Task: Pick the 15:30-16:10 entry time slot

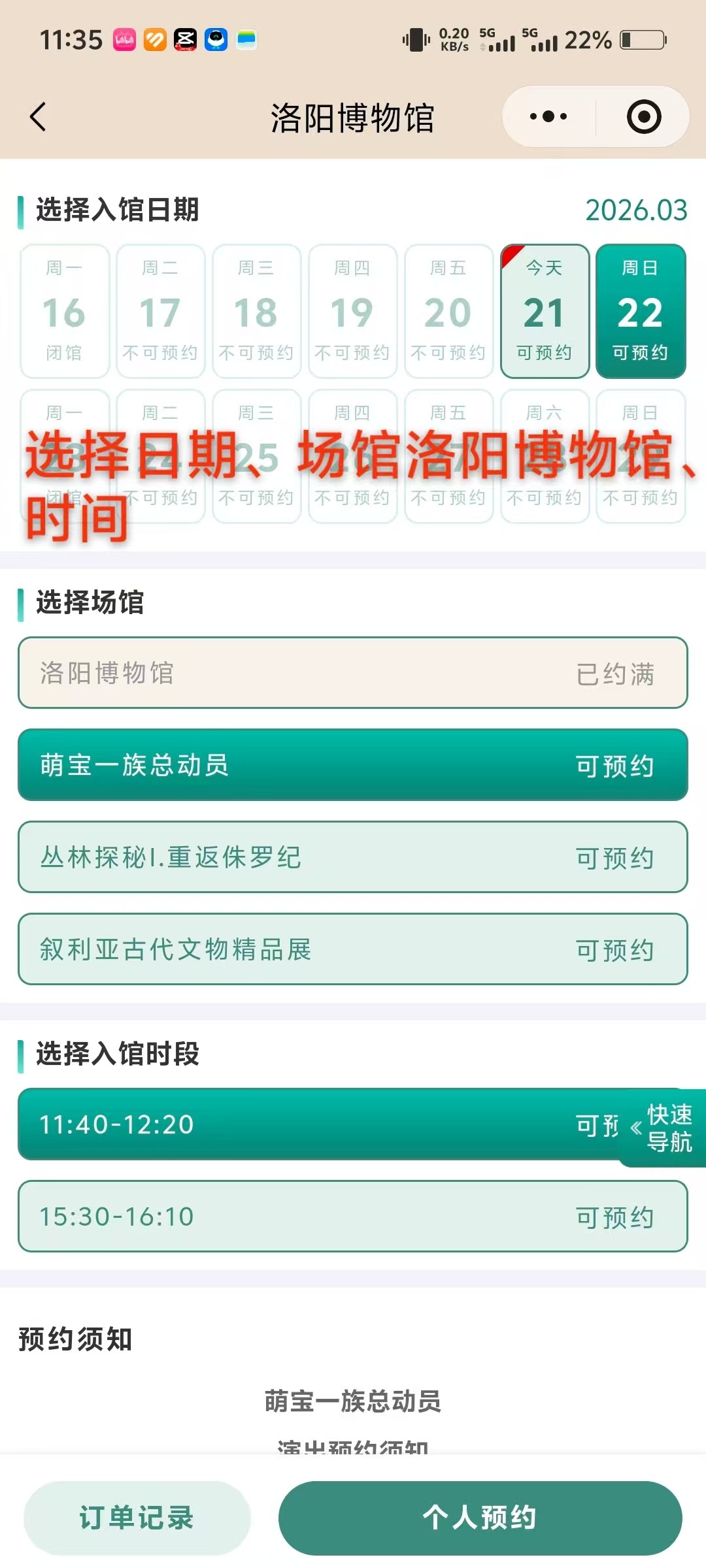Action: [x=353, y=1217]
